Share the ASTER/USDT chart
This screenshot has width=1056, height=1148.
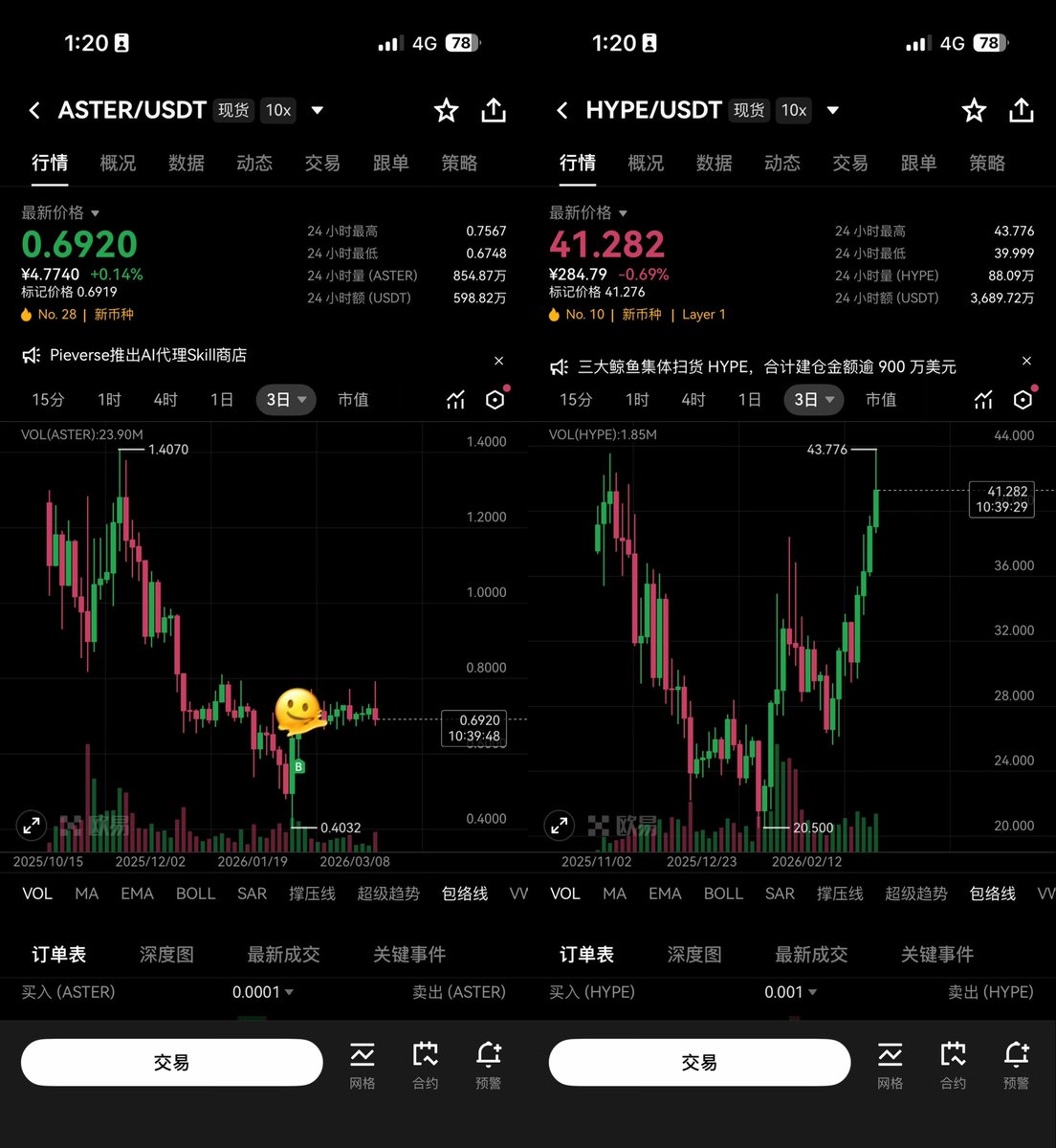494,111
